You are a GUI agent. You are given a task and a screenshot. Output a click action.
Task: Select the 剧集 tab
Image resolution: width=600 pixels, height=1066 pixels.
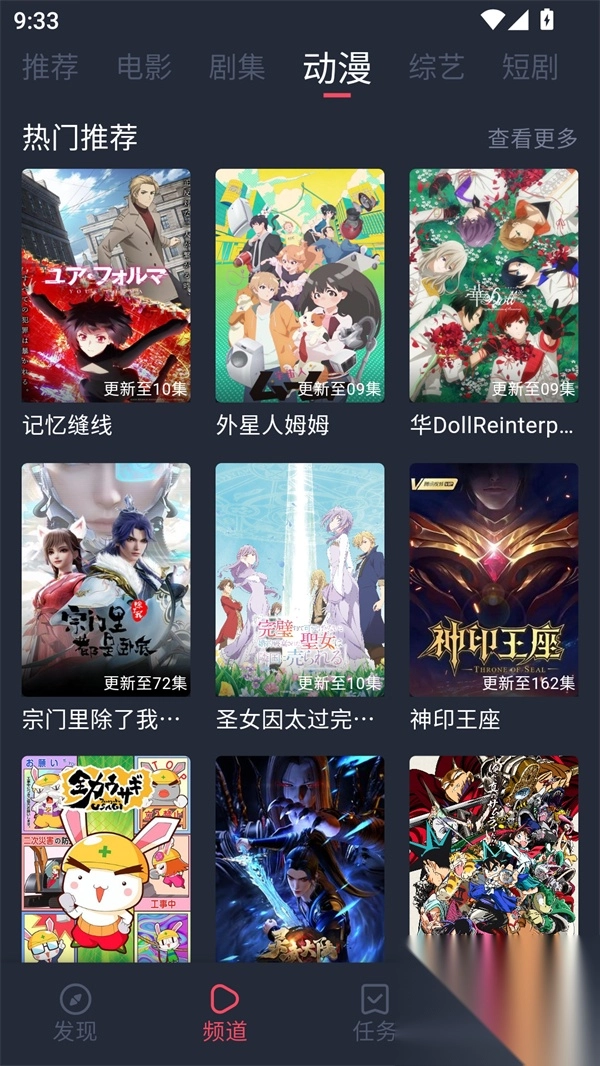[x=237, y=67]
